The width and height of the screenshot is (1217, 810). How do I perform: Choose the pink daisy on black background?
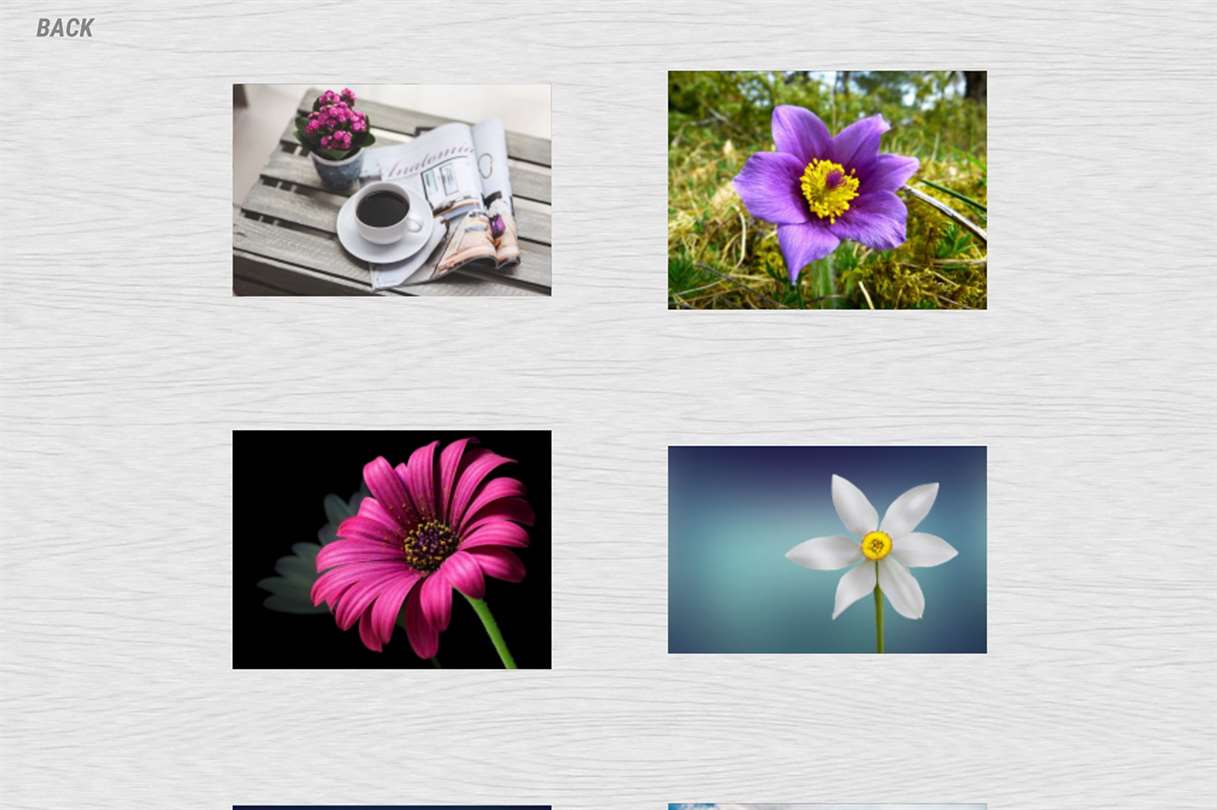pyautogui.click(x=392, y=549)
